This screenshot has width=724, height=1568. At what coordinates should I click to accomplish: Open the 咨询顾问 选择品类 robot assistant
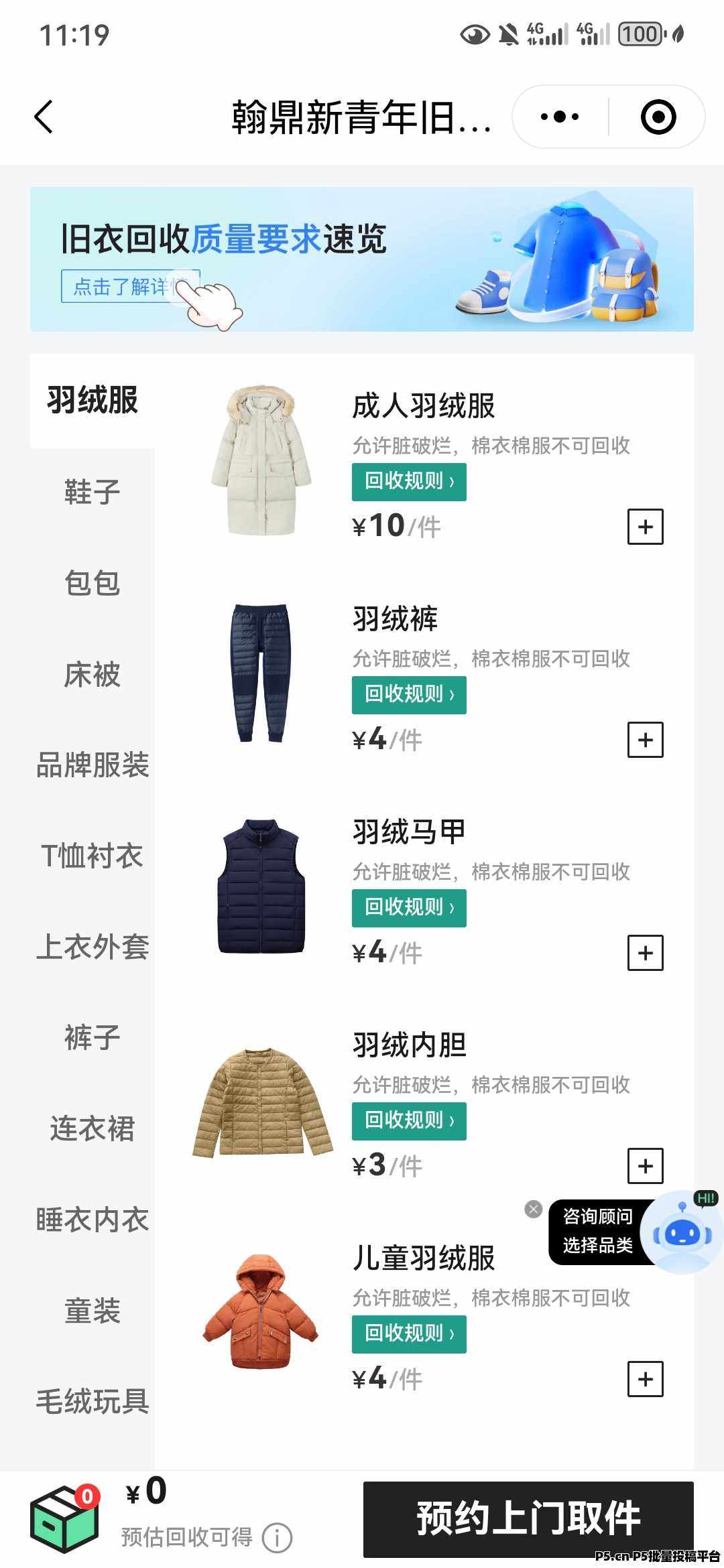click(x=680, y=1232)
